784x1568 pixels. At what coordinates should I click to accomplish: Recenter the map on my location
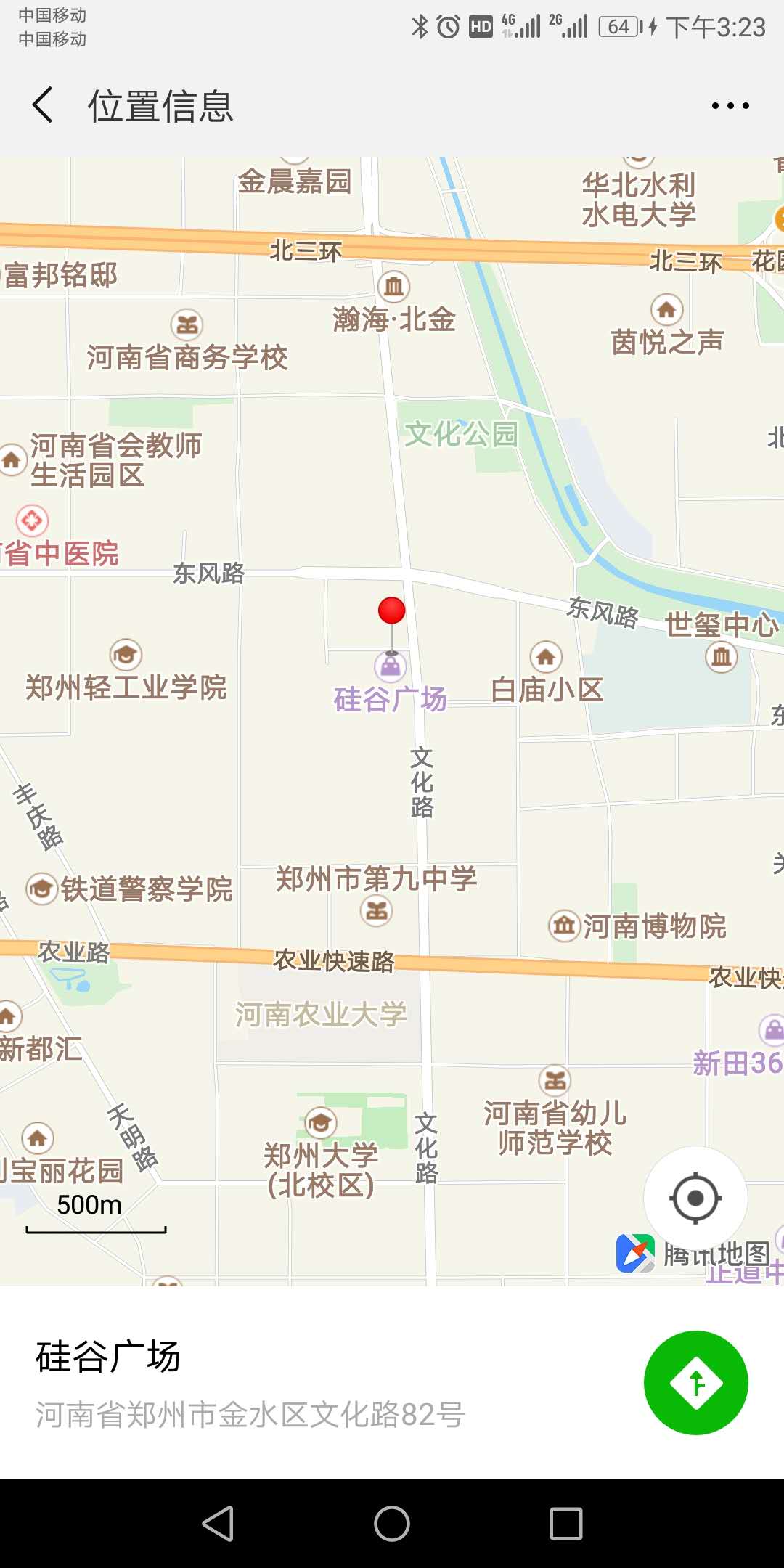coord(695,1198)
